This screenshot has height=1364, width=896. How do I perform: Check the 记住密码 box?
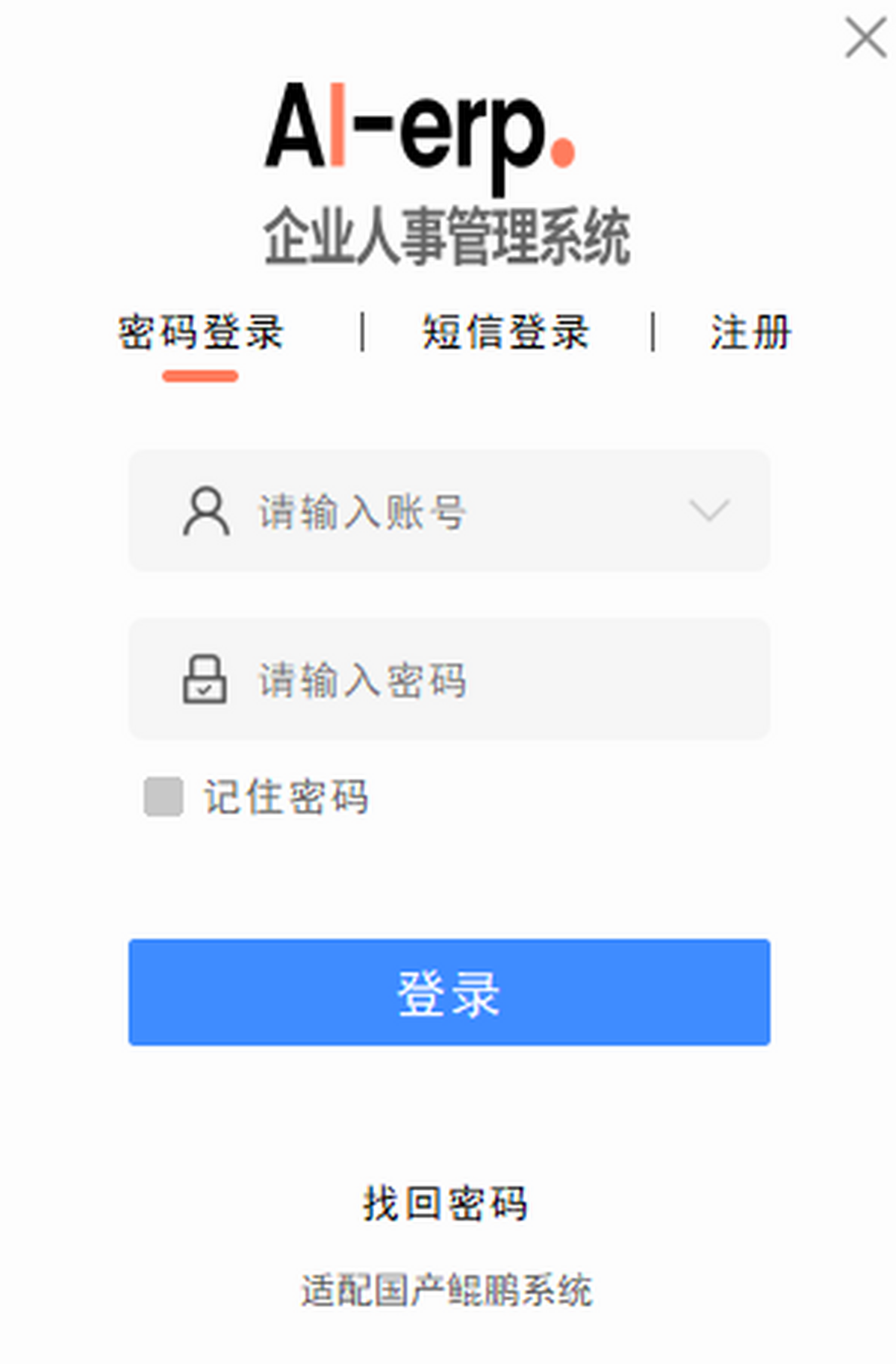[164, 797]
